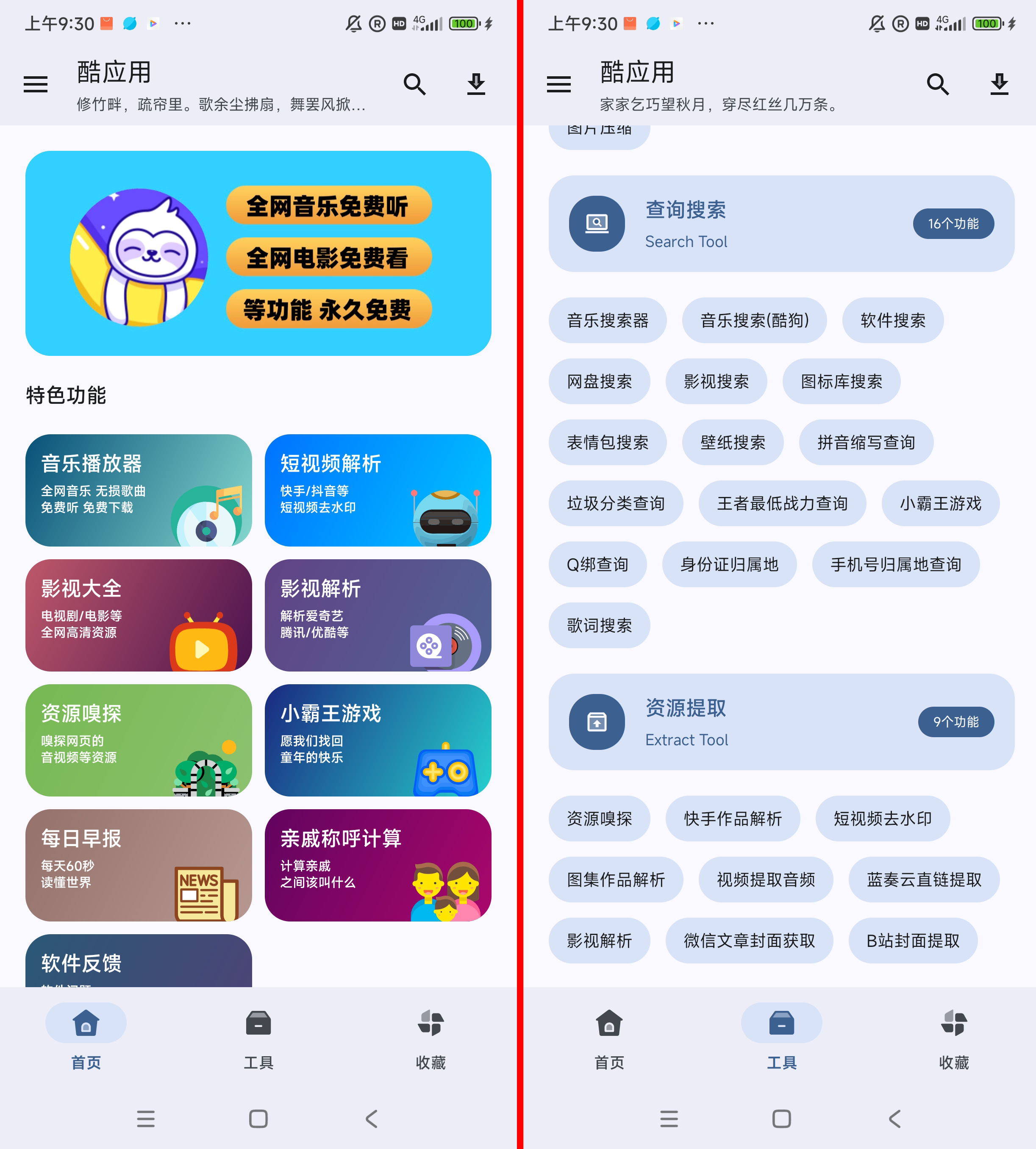
Task: Tap the Q绑查询 chip
Action: click(597, 564)
